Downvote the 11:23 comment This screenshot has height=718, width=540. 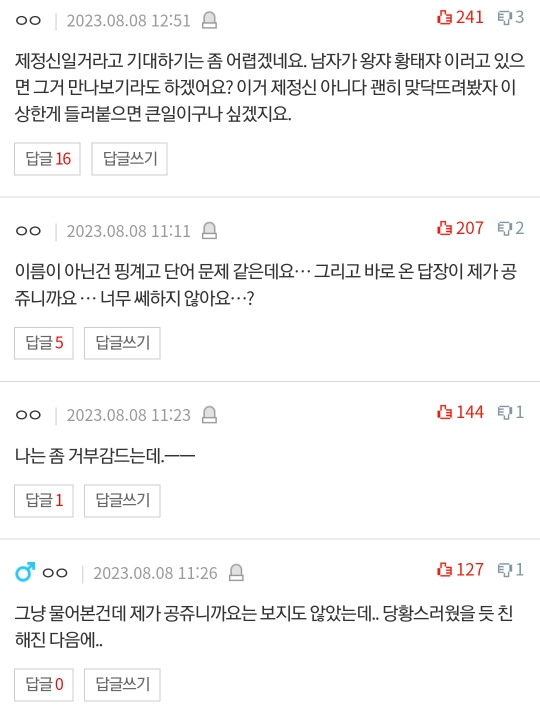[511, 412]
